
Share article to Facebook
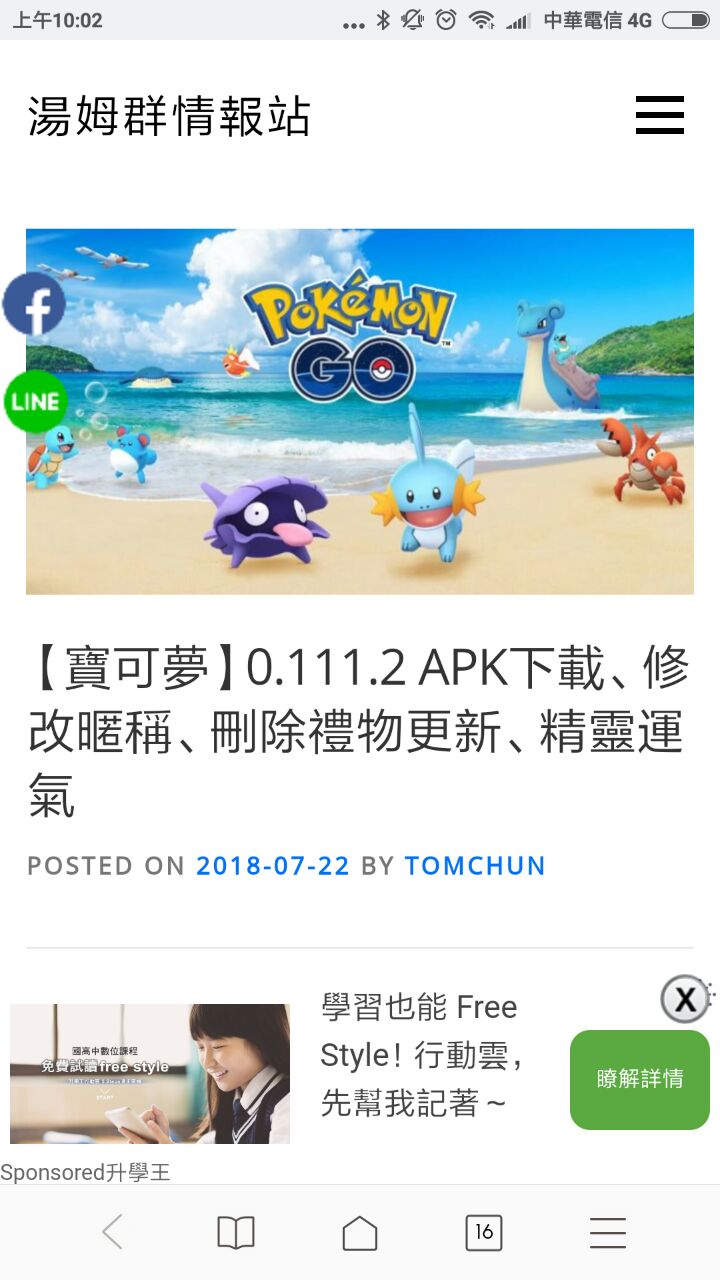[34, 304]
